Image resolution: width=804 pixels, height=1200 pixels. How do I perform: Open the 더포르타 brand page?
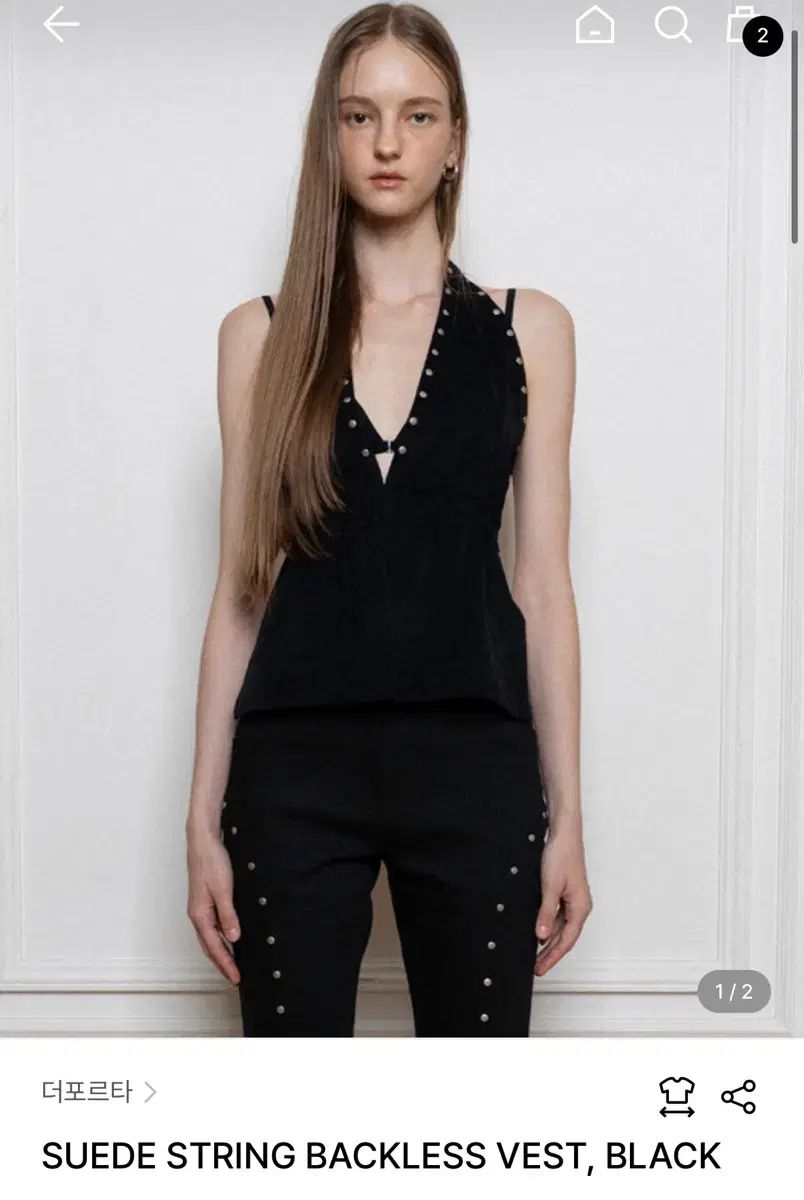tap(99, 1091)
